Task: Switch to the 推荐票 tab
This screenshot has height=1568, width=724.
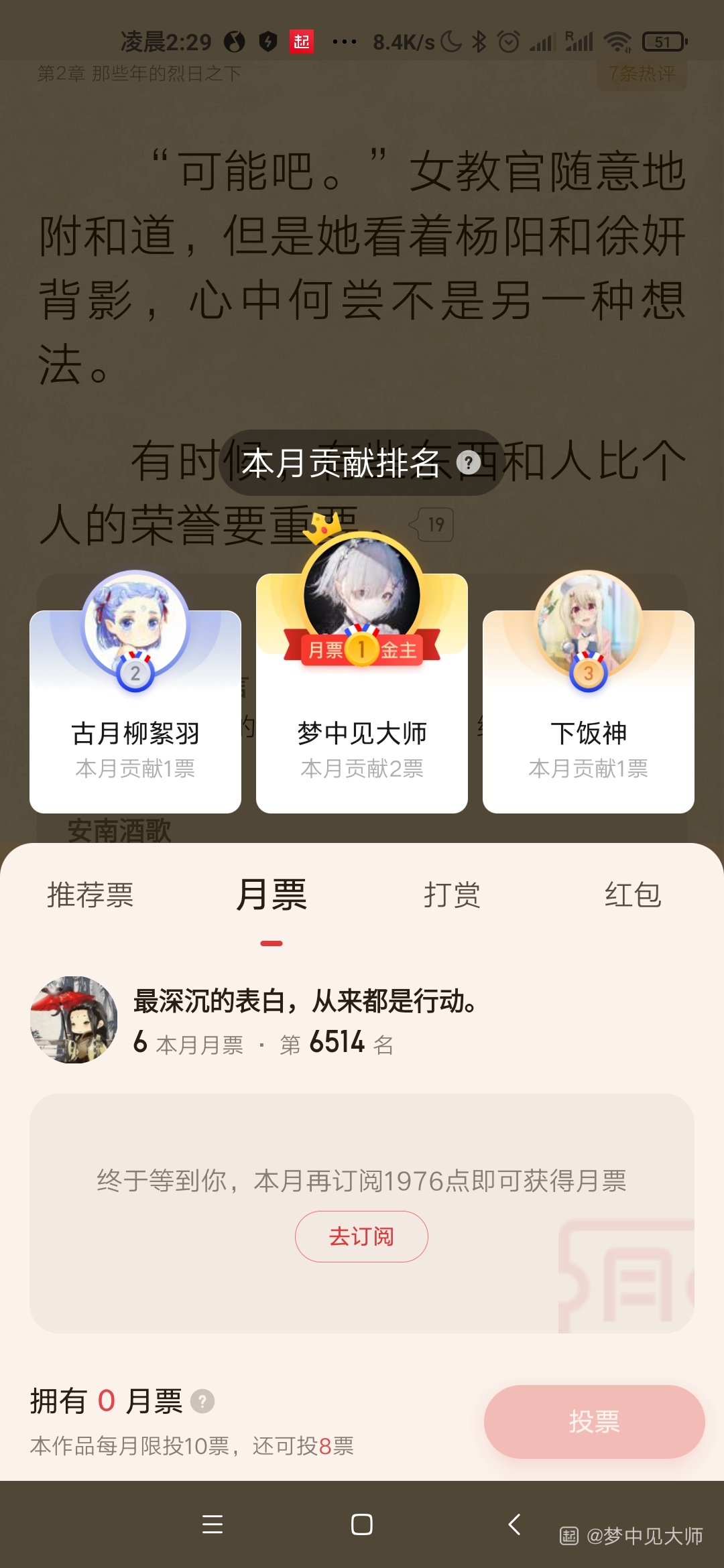Action: [x=90, y=895]
